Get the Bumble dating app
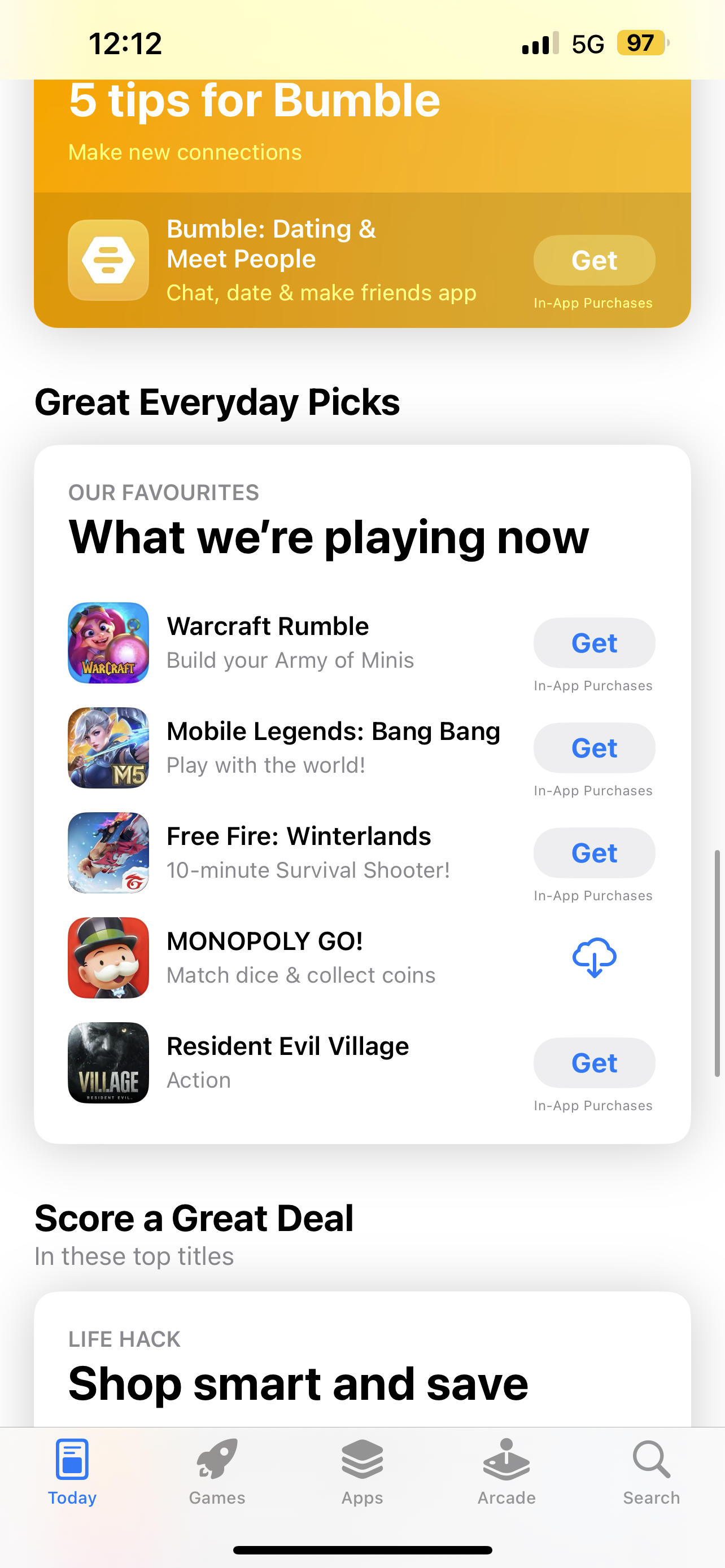Image resolution: width=725 pixels, height=1568 pixels. (x=593, y=261)
